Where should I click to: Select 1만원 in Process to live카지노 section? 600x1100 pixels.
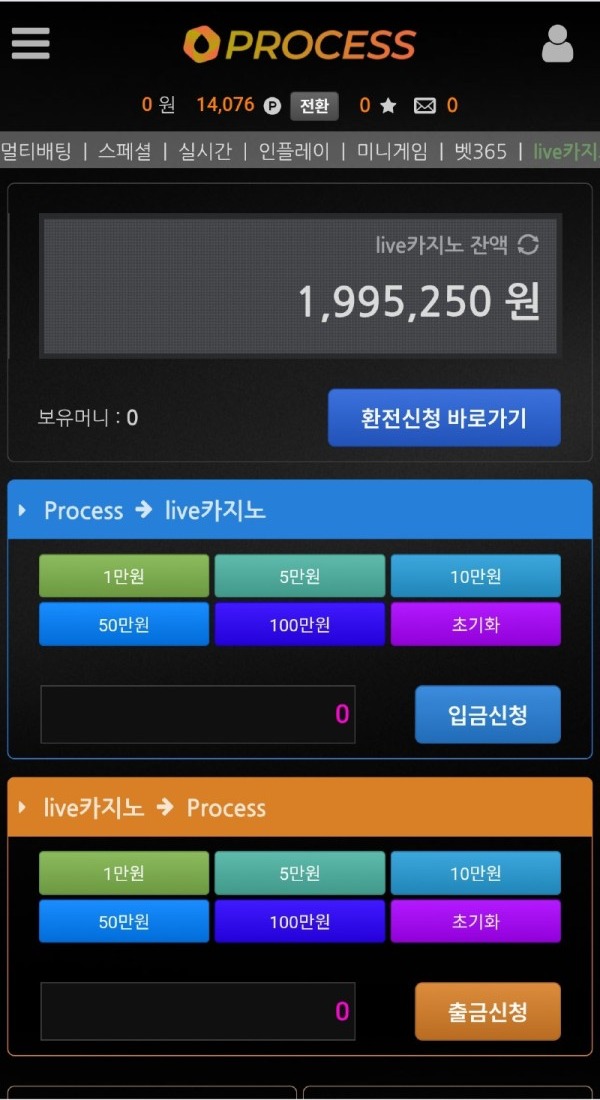(x=124, y=576)
